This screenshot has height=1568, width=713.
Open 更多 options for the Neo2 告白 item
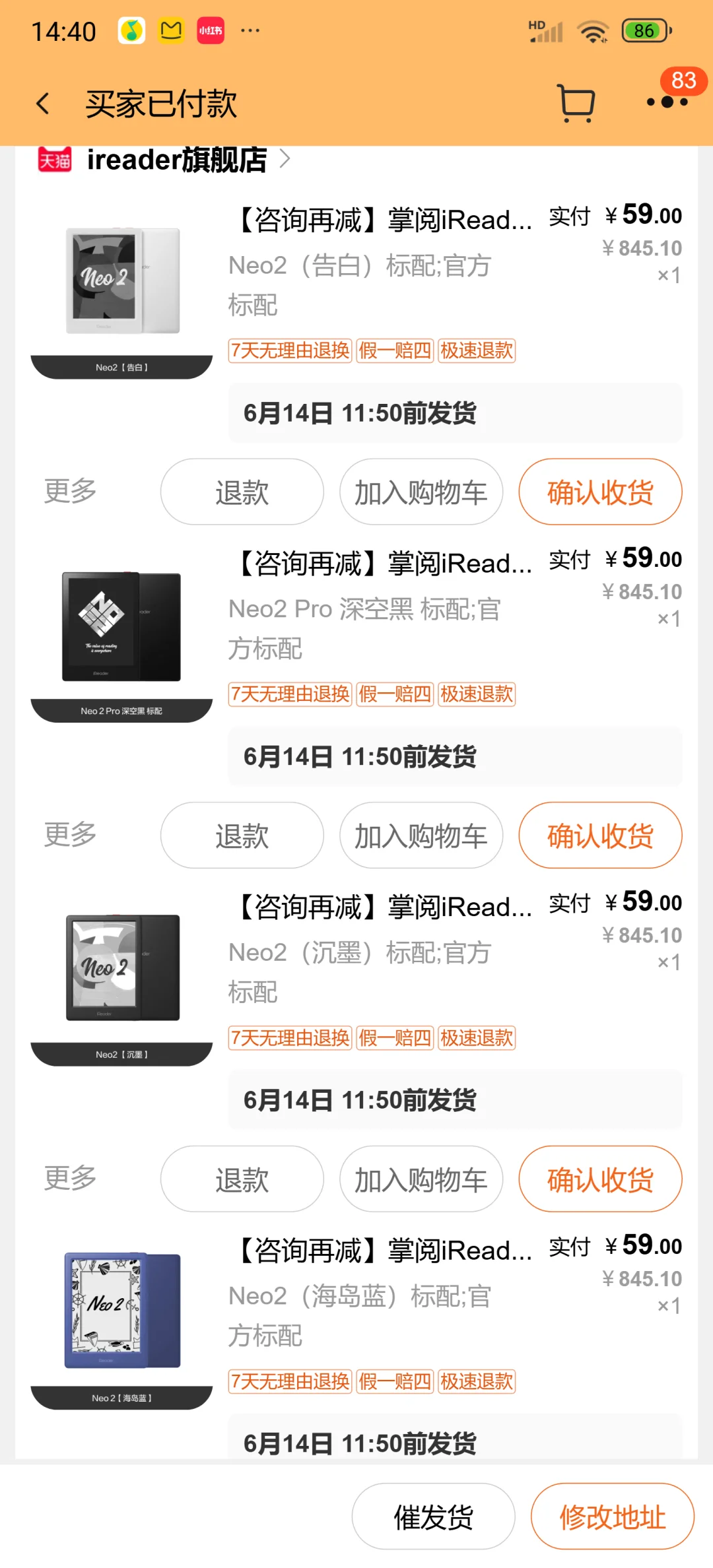[70, 491]
